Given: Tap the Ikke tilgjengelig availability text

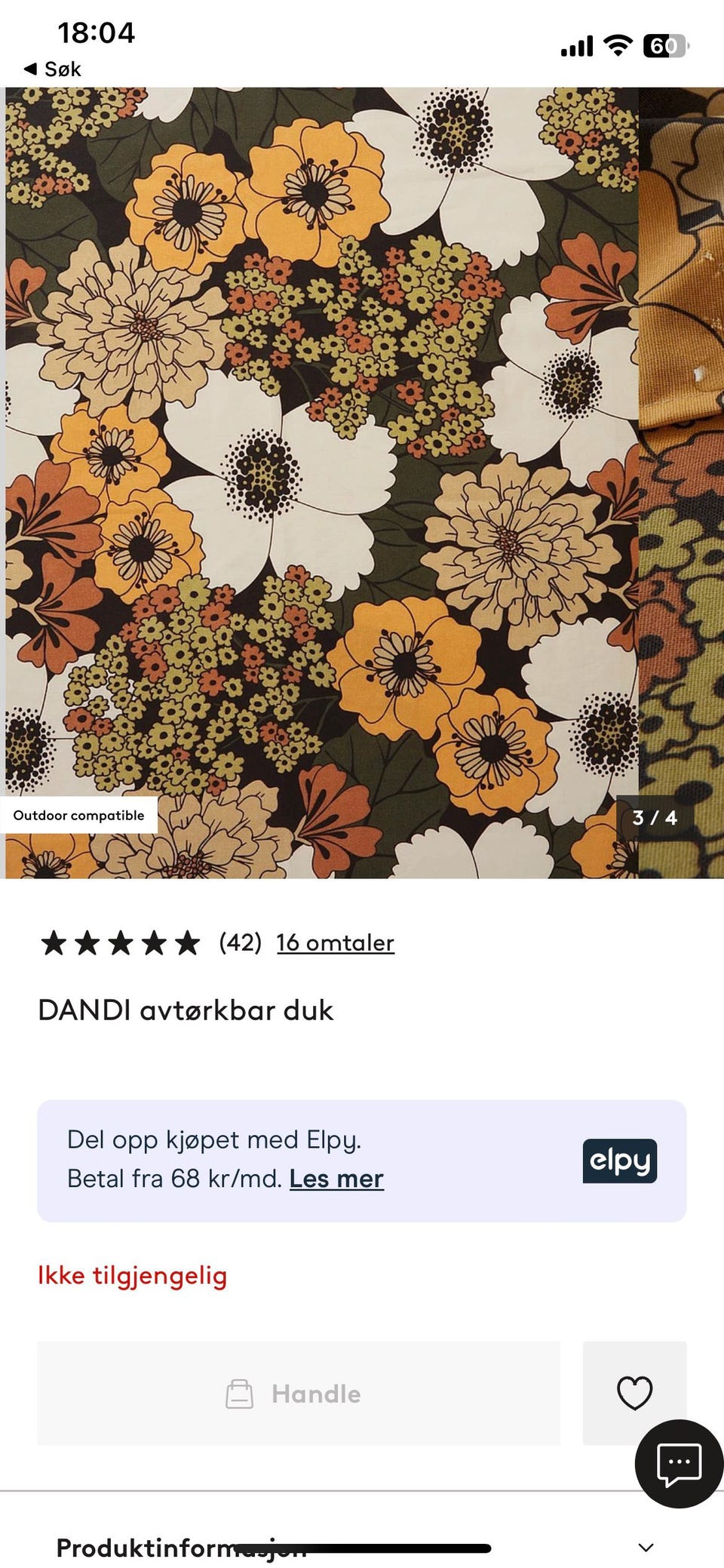Looking at the screenshot, I should point(133,1275).
